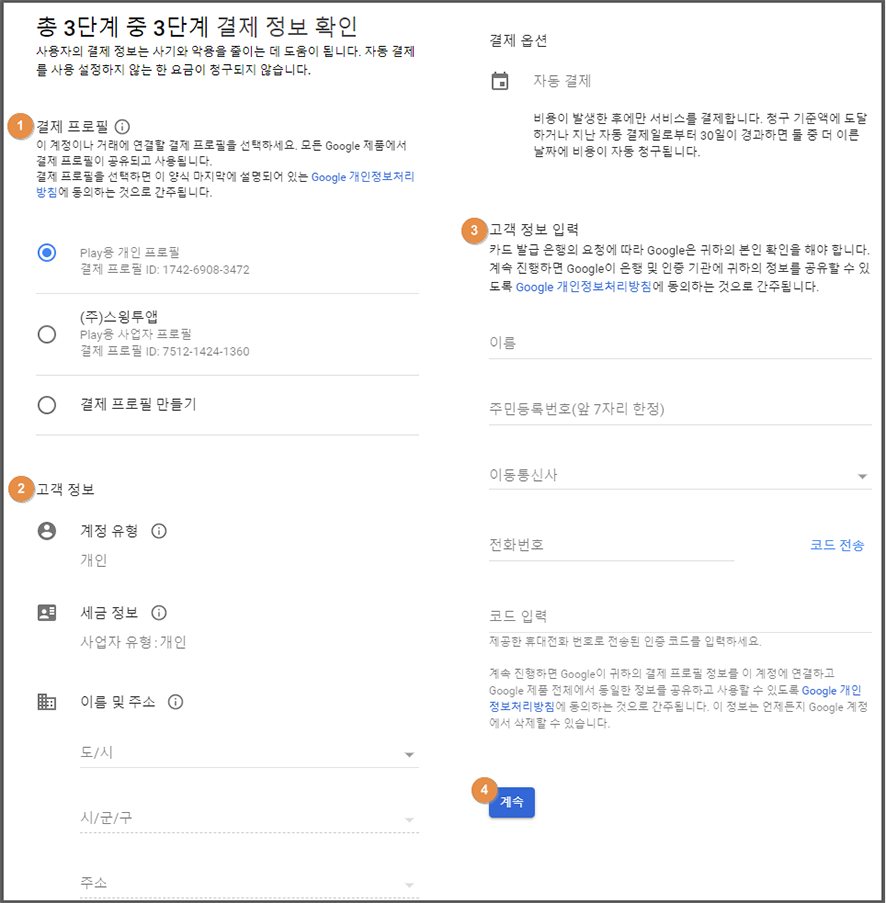886x903 pixels.
Task: Open privacy policy link under 결제 프로필
Action: pyautogui.click(x=363, y=176)
